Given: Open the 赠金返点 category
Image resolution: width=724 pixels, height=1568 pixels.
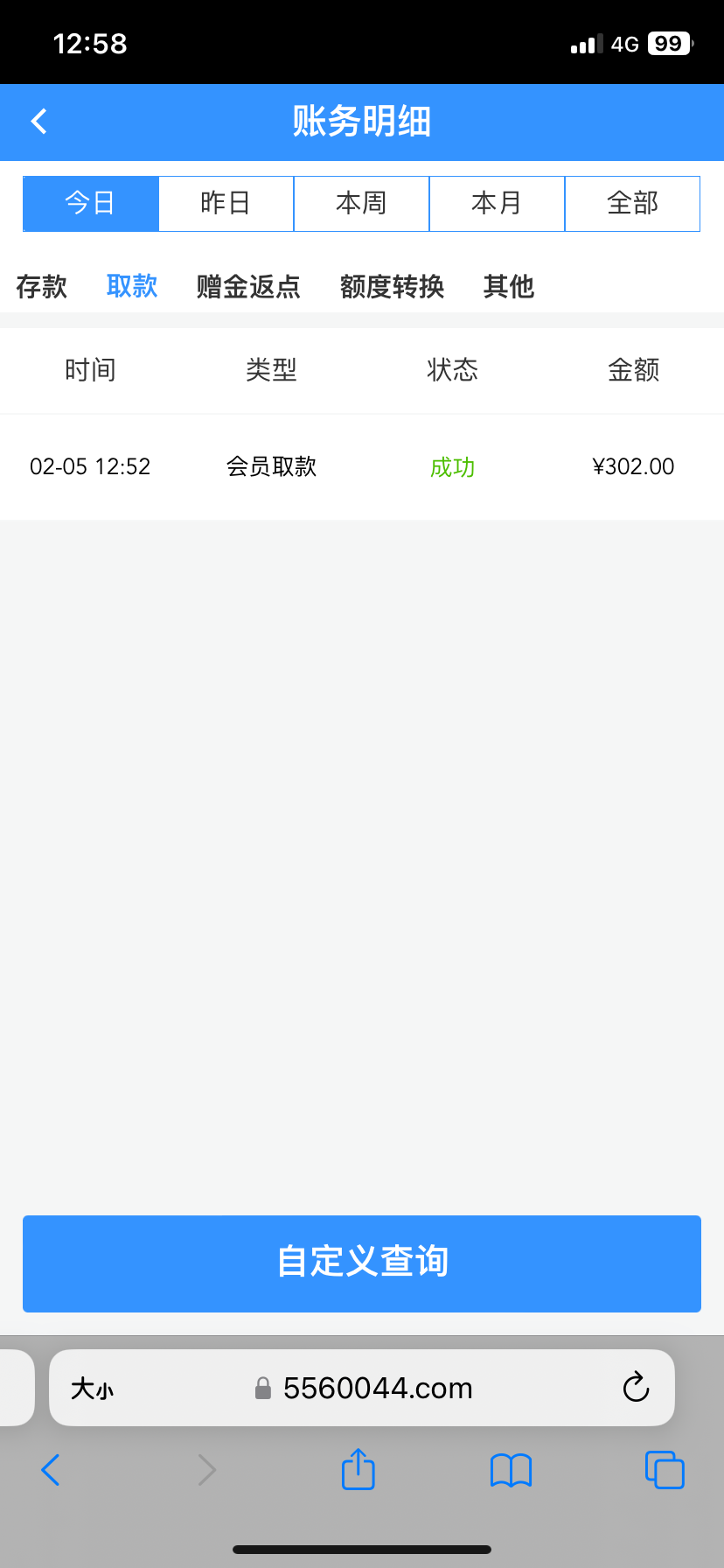Looking at the screenshot, I should coord(248,286).
